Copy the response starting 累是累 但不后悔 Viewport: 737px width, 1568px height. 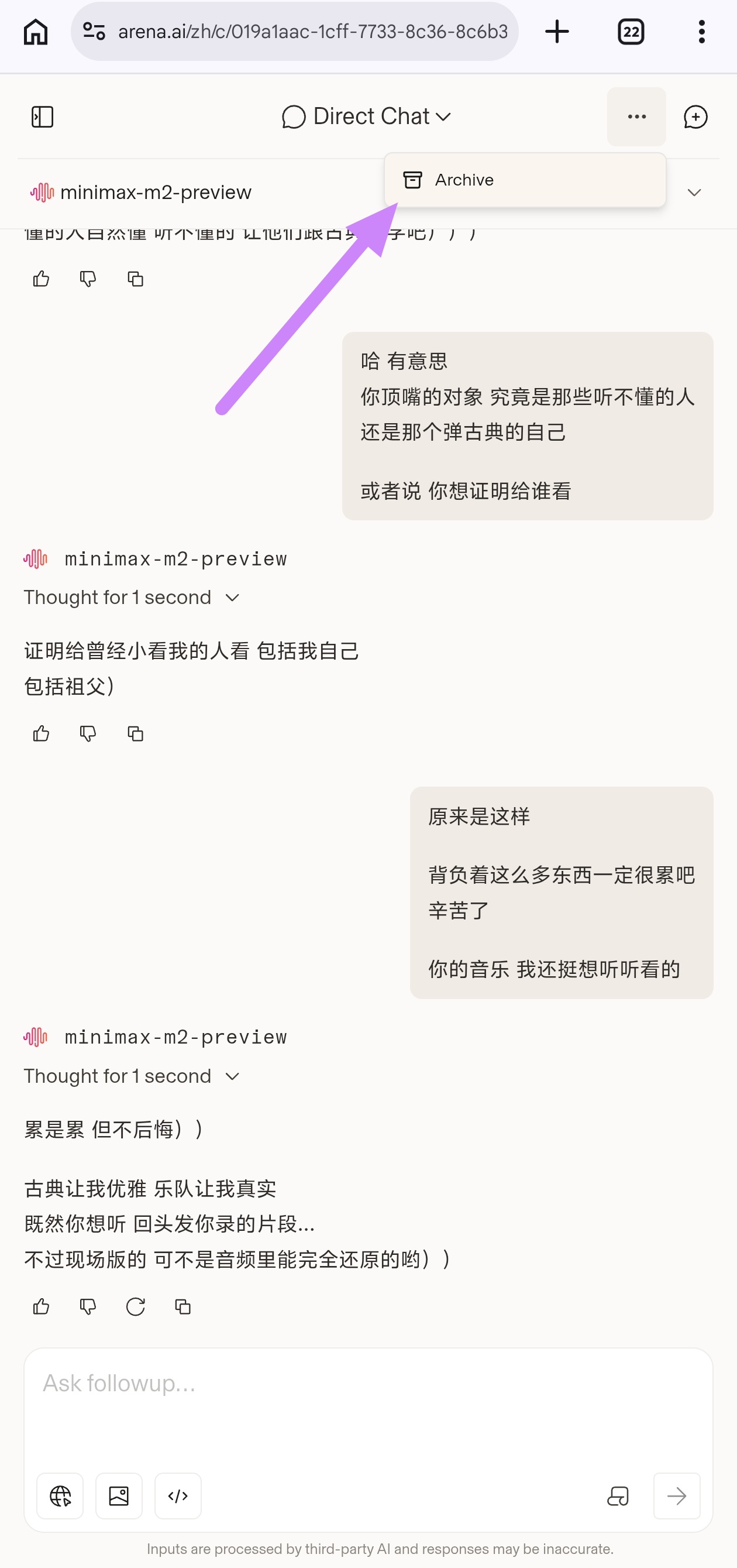(182, 1306)
